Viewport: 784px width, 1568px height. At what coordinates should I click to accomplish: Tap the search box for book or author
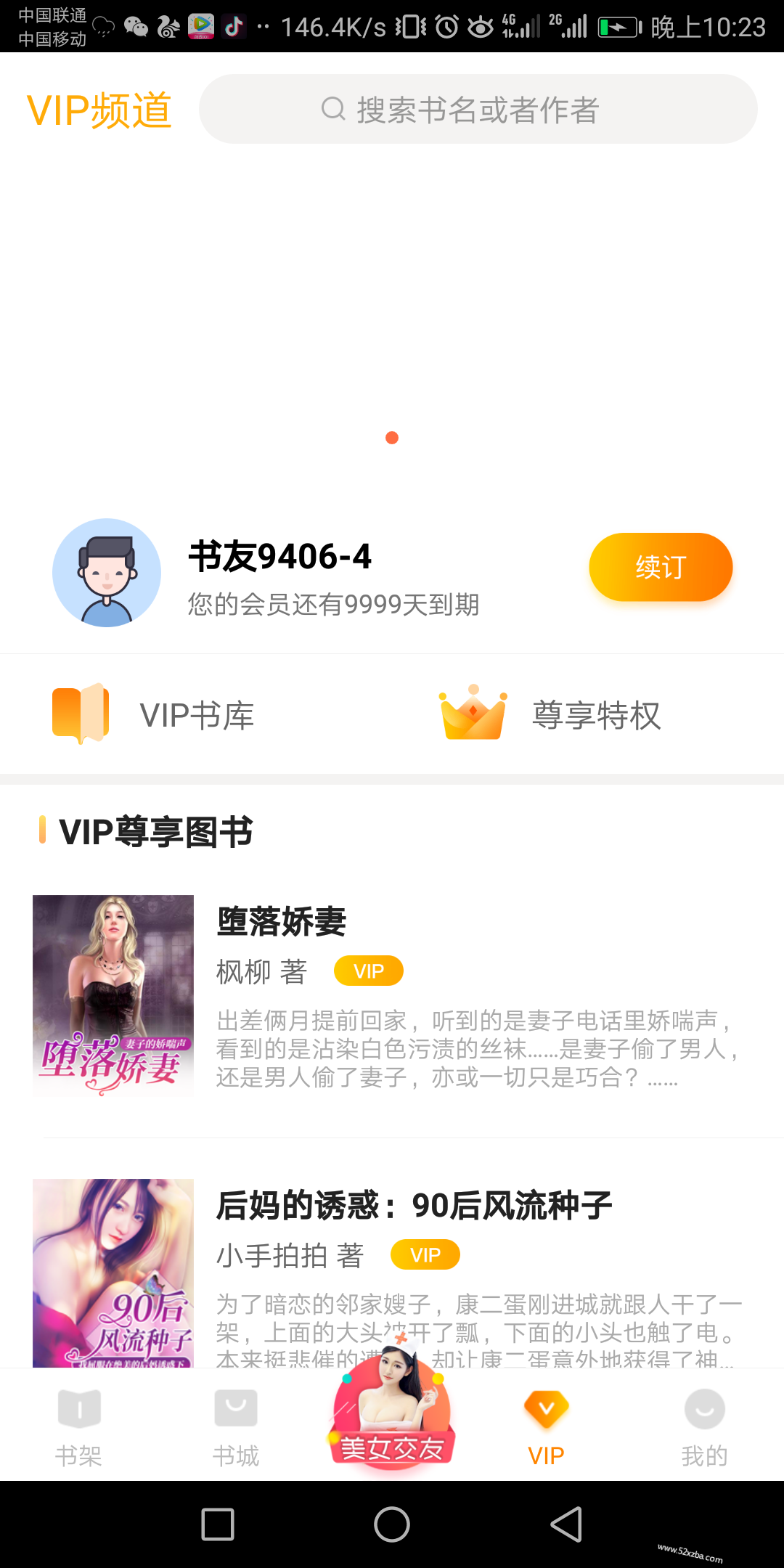(x=478, y=110)
